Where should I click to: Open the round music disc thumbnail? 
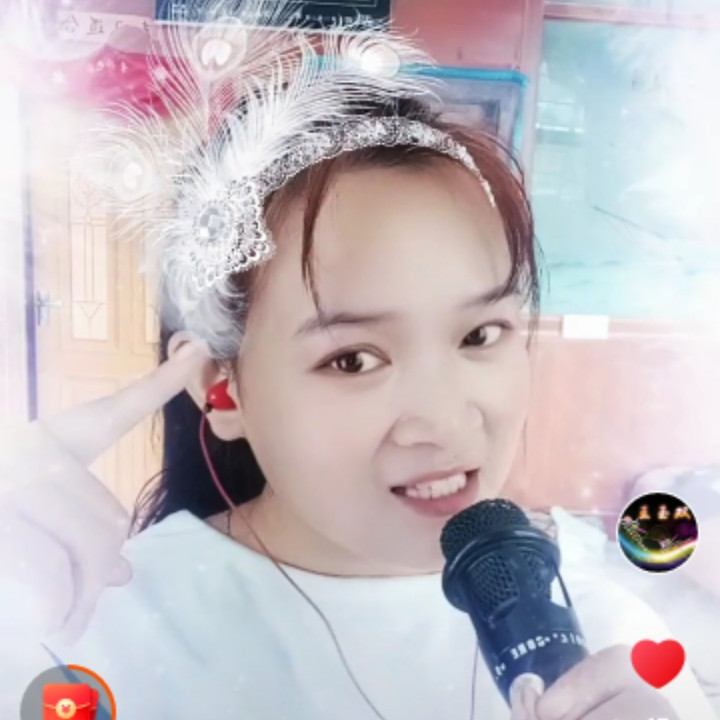(x=657, y=532)
